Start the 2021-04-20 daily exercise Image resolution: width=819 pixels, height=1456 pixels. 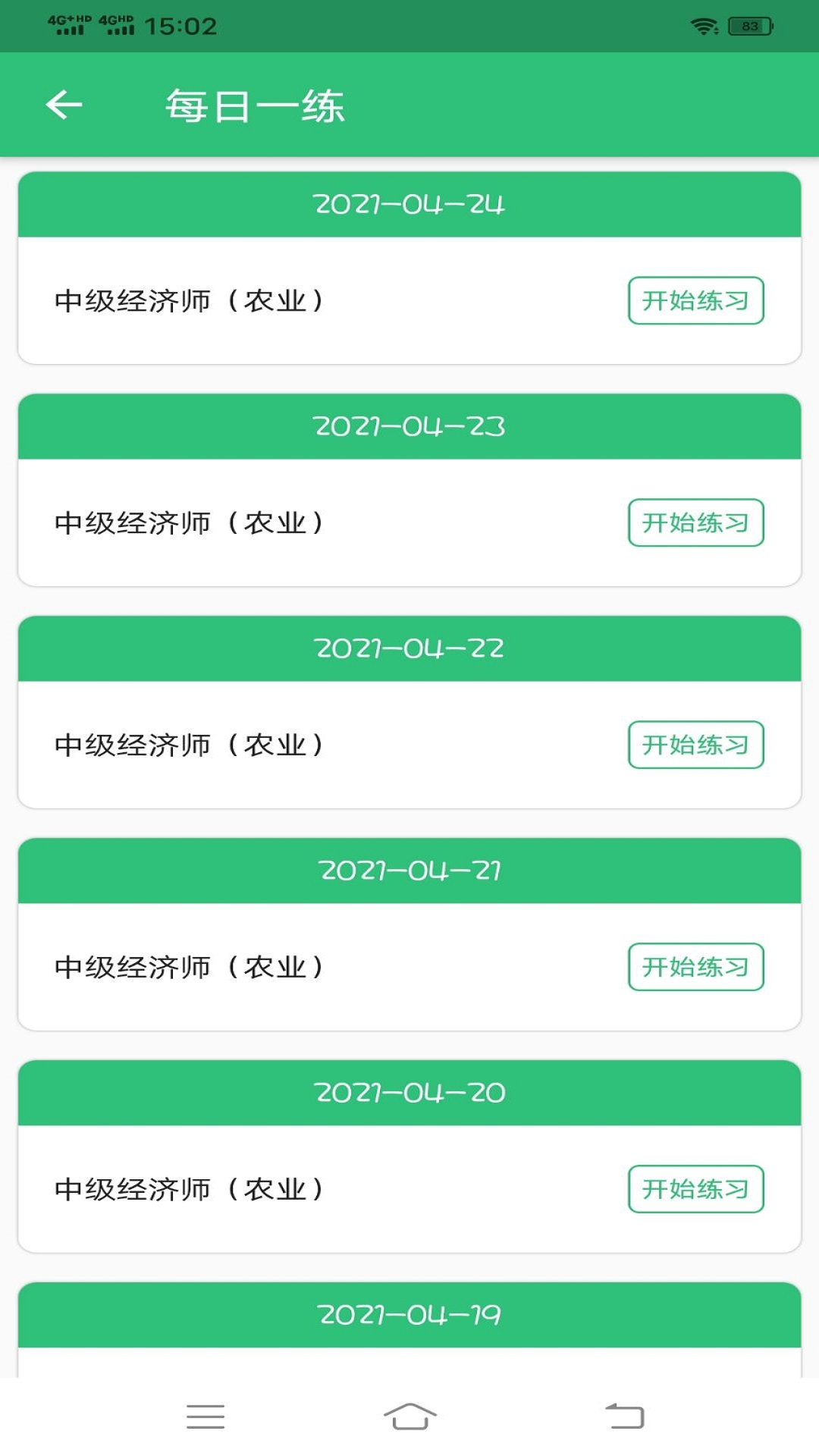point(696,1189)
